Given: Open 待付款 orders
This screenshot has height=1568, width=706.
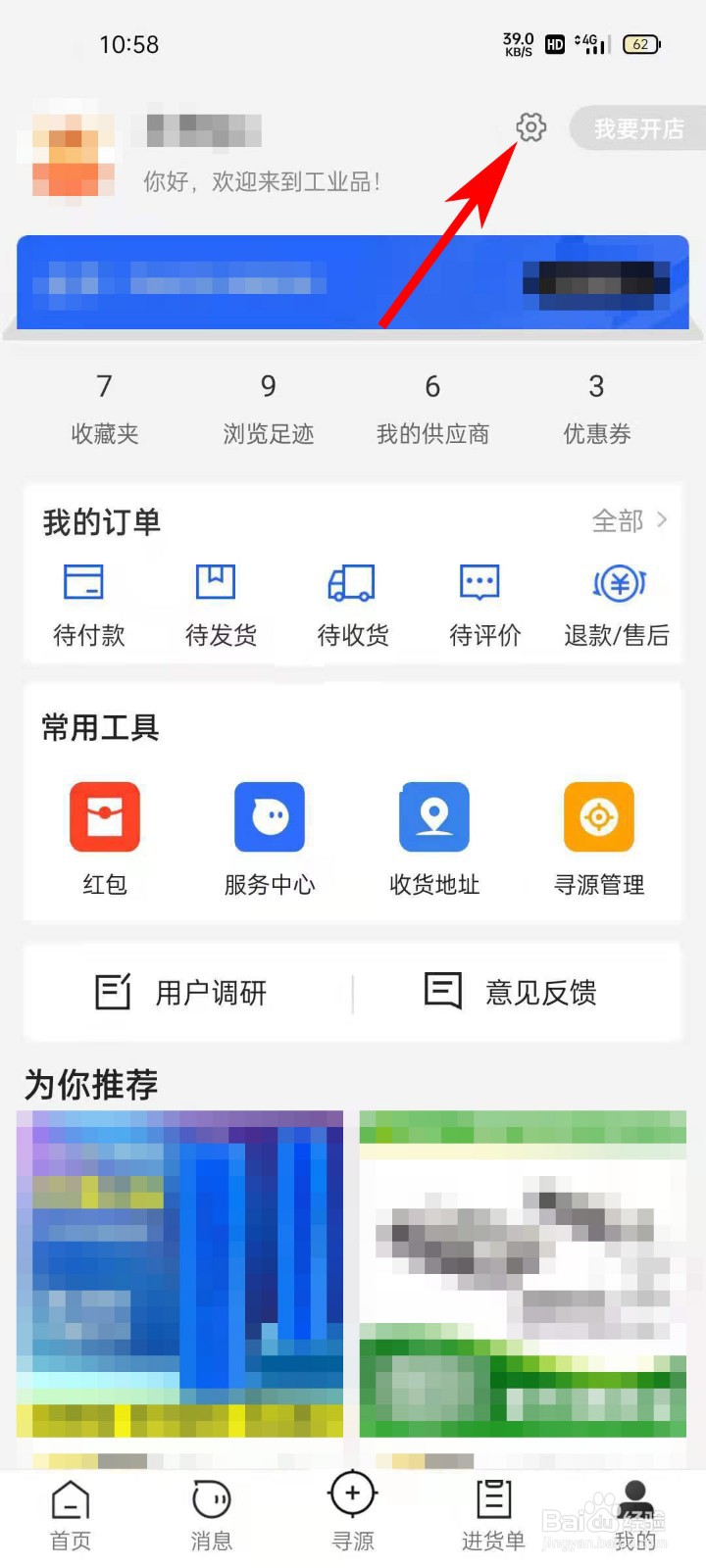Looking at the screenshot, I should (x=89, y=606).
